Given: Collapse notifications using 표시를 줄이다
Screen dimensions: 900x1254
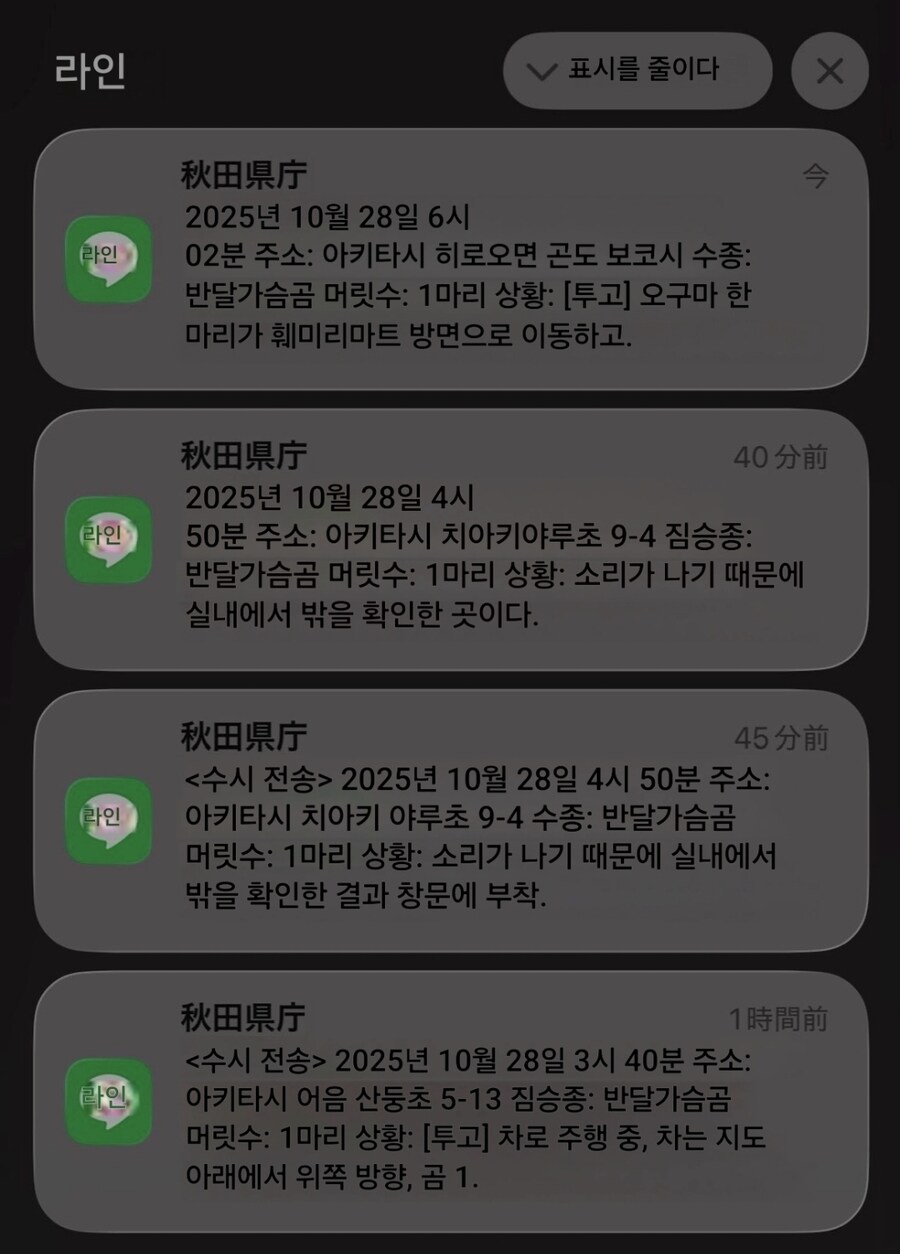Looking at the screenshot, I should [637, 70].
